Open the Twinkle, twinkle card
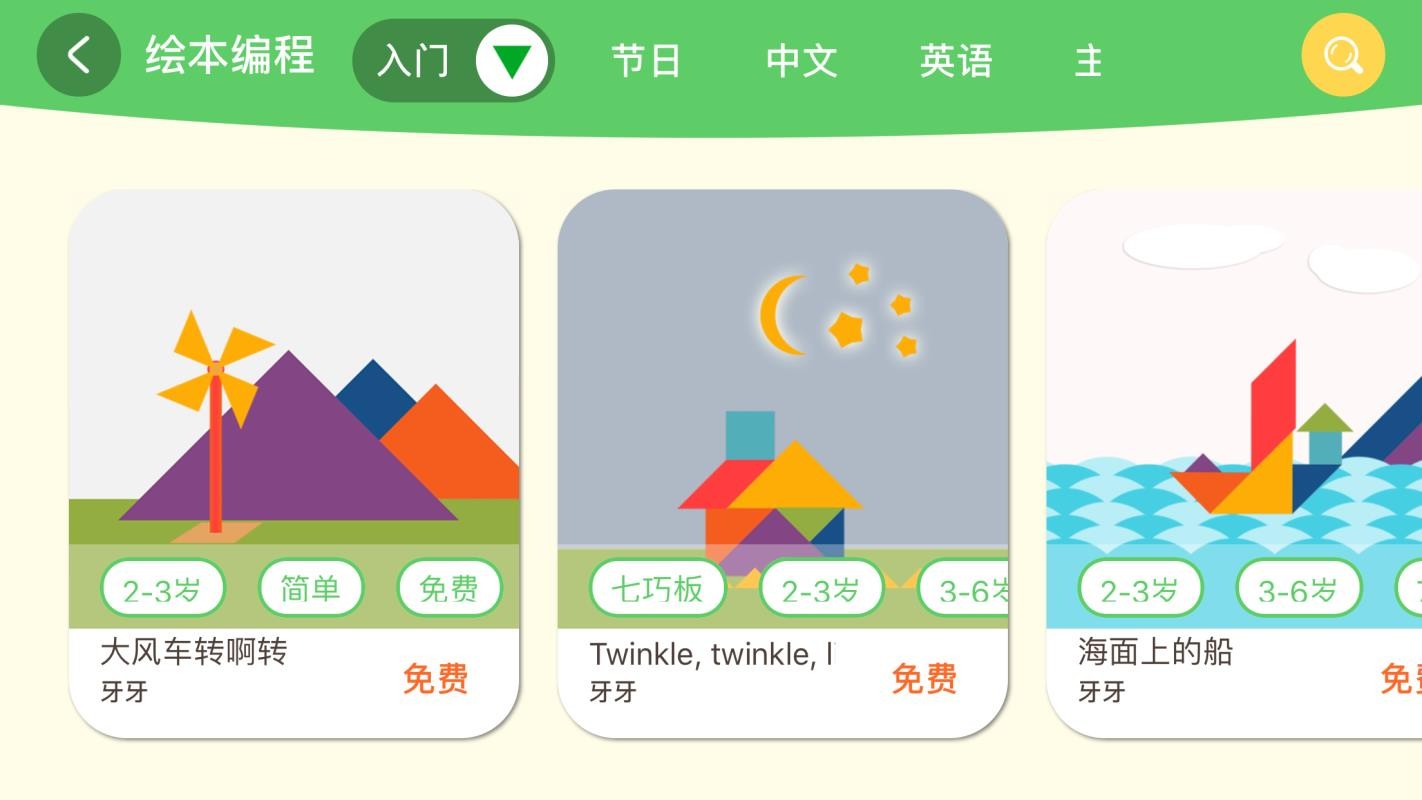The height and width of the screenshot is (800, 1422). click(x=782, y=400)
